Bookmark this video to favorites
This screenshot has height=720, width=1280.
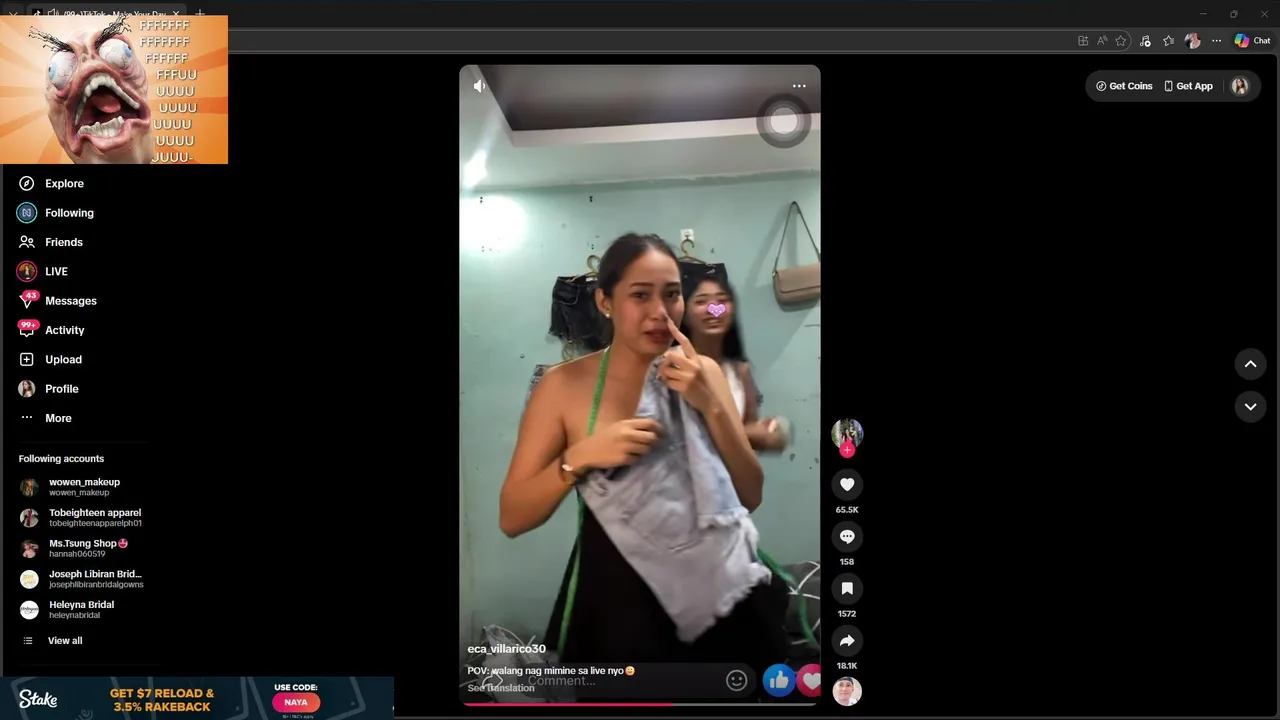point(847,589)
